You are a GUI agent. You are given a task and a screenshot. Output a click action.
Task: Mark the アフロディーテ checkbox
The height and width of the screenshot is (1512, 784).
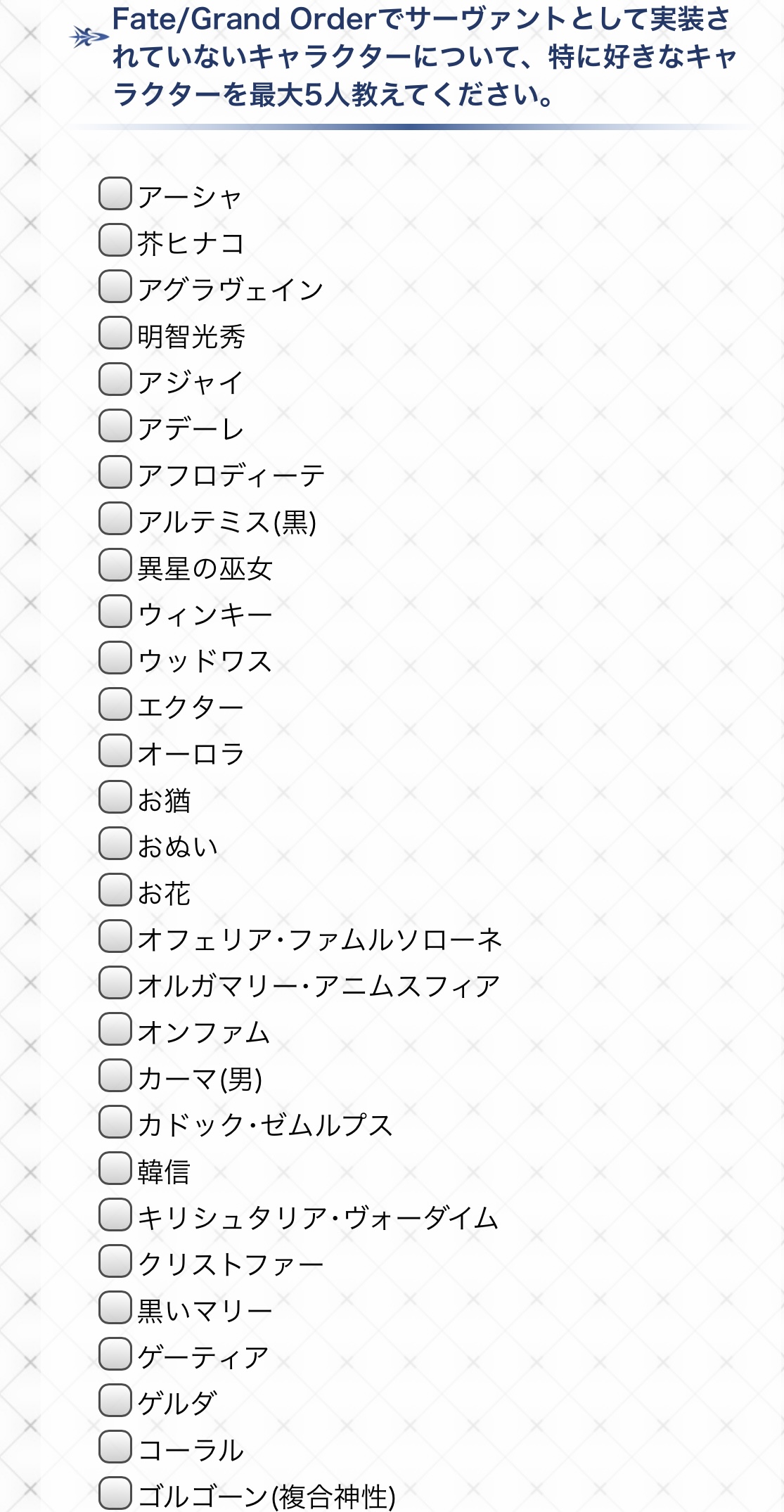pos(115,473)
